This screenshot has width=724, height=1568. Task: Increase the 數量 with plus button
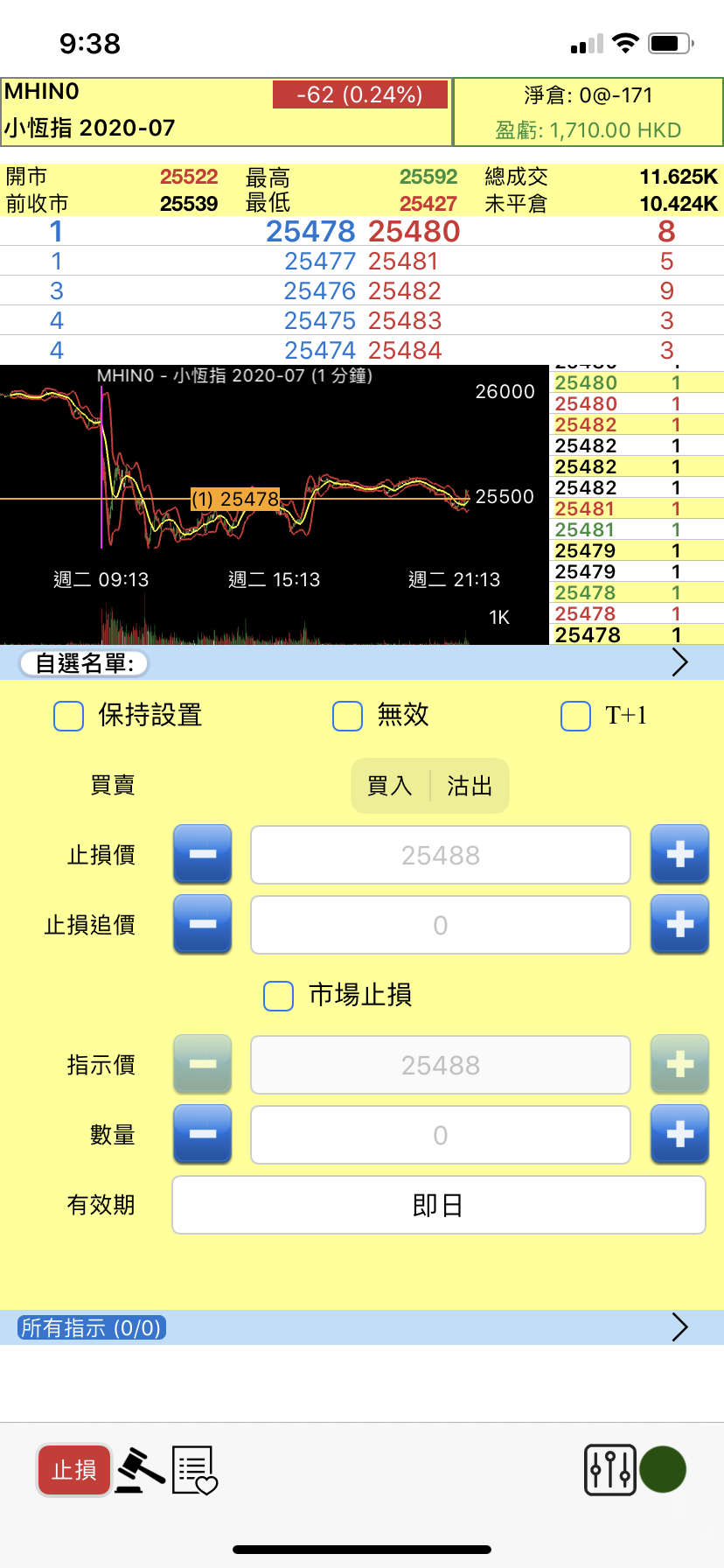[679, 1134]
